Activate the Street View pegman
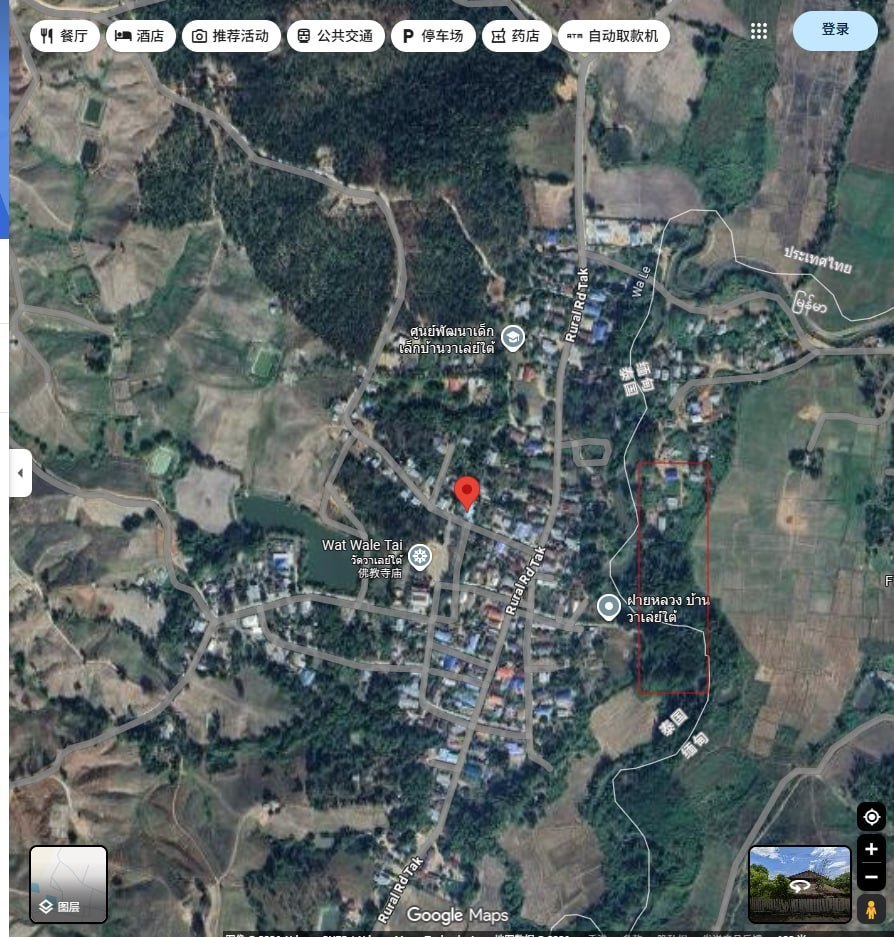This screenshot has width=894, height=937. pyautogui.click(x=871, y=909)
